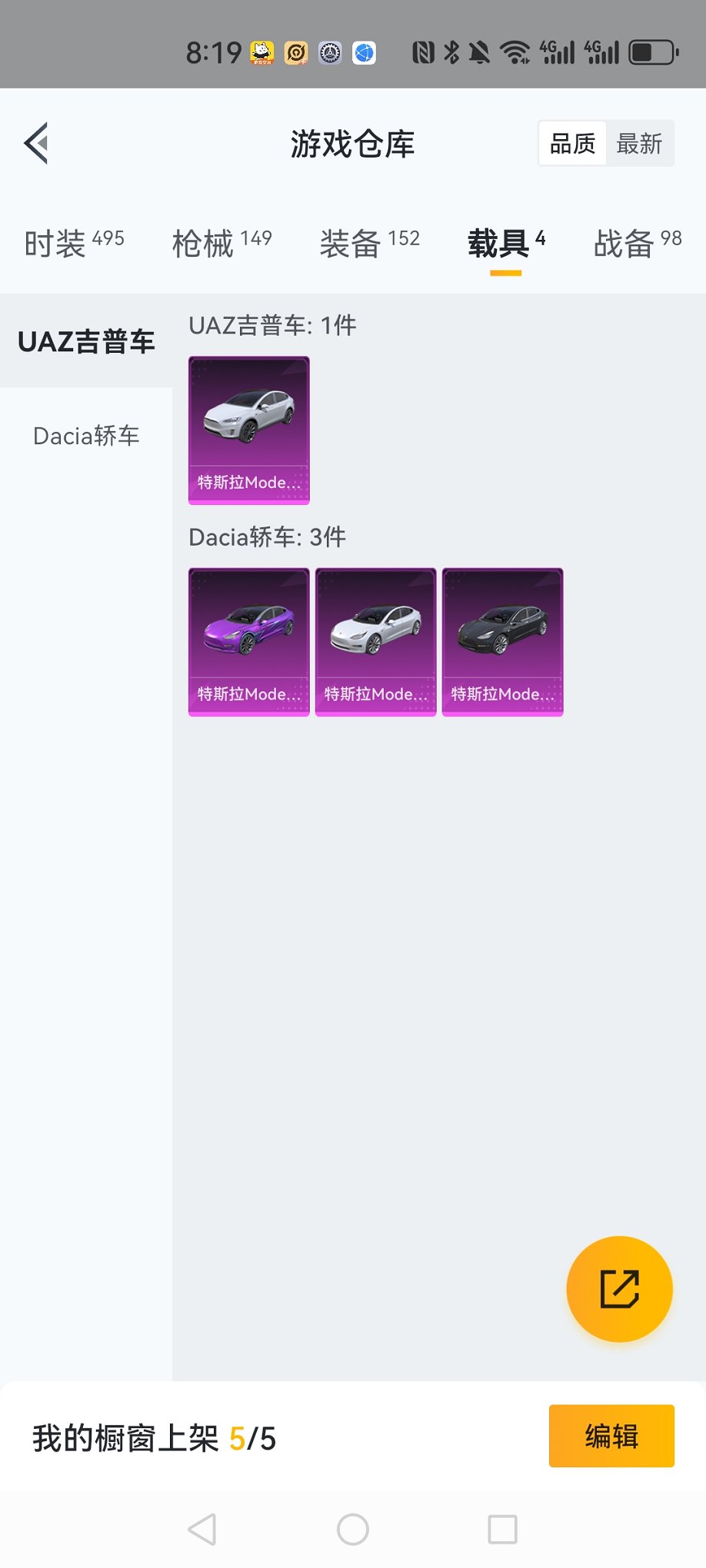This screenshot has height=1568, width=706.
Task: Open system recent apps
Action: (502, 1530)
